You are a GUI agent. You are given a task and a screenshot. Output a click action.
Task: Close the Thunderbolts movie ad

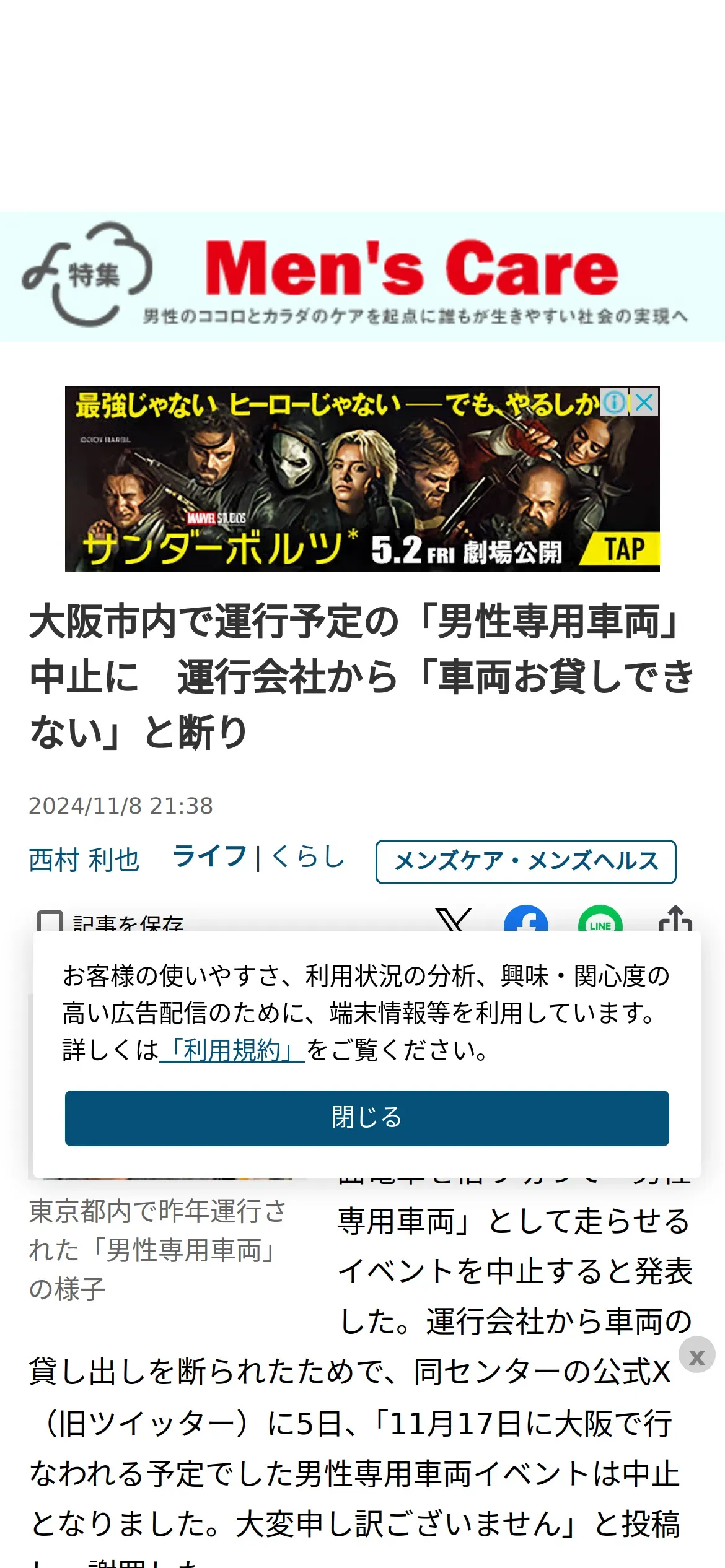pos(644,403)
